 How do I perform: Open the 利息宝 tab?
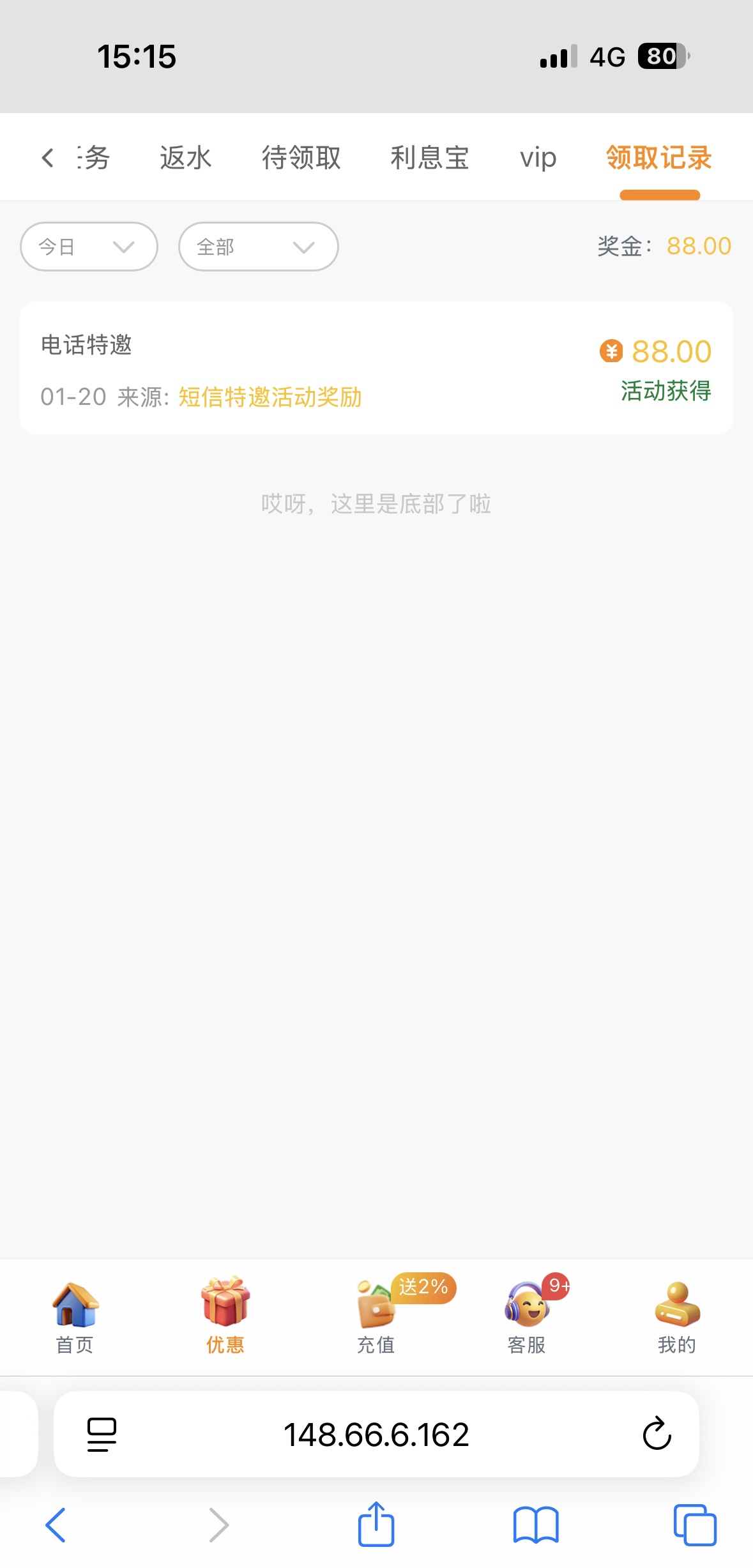tap(430, 158)
